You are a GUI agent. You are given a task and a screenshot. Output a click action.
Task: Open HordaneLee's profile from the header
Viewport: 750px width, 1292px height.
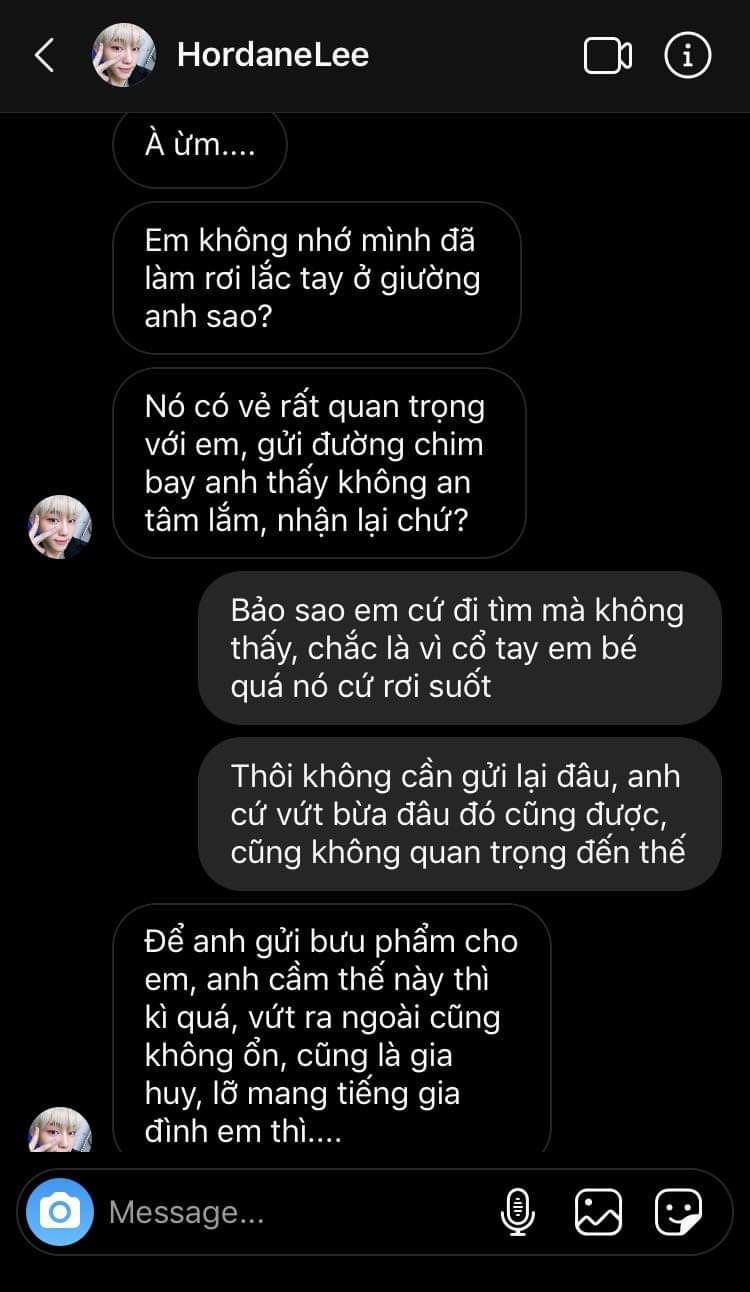[x=272, y=55]
